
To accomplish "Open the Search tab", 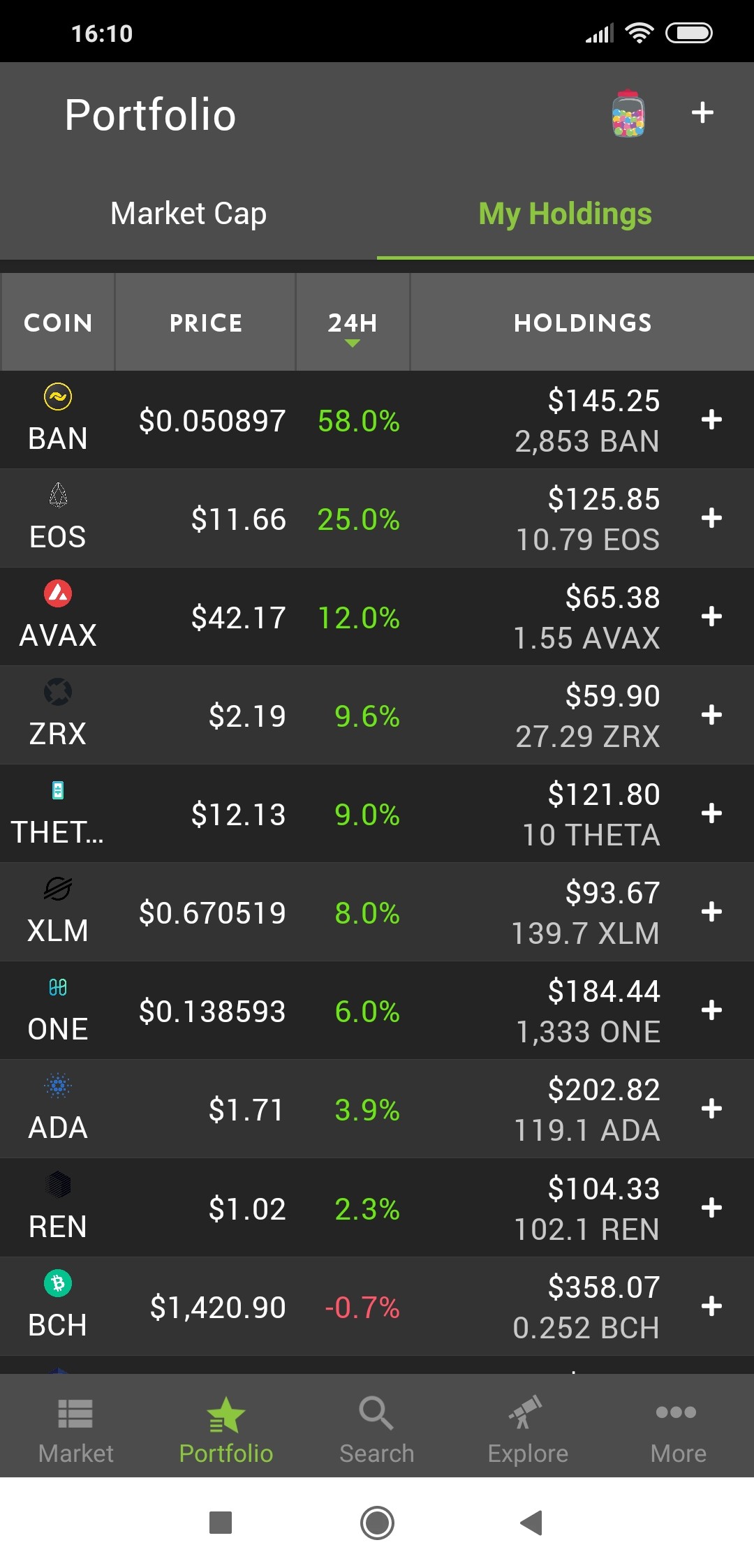I will (x=377, y=1428).
